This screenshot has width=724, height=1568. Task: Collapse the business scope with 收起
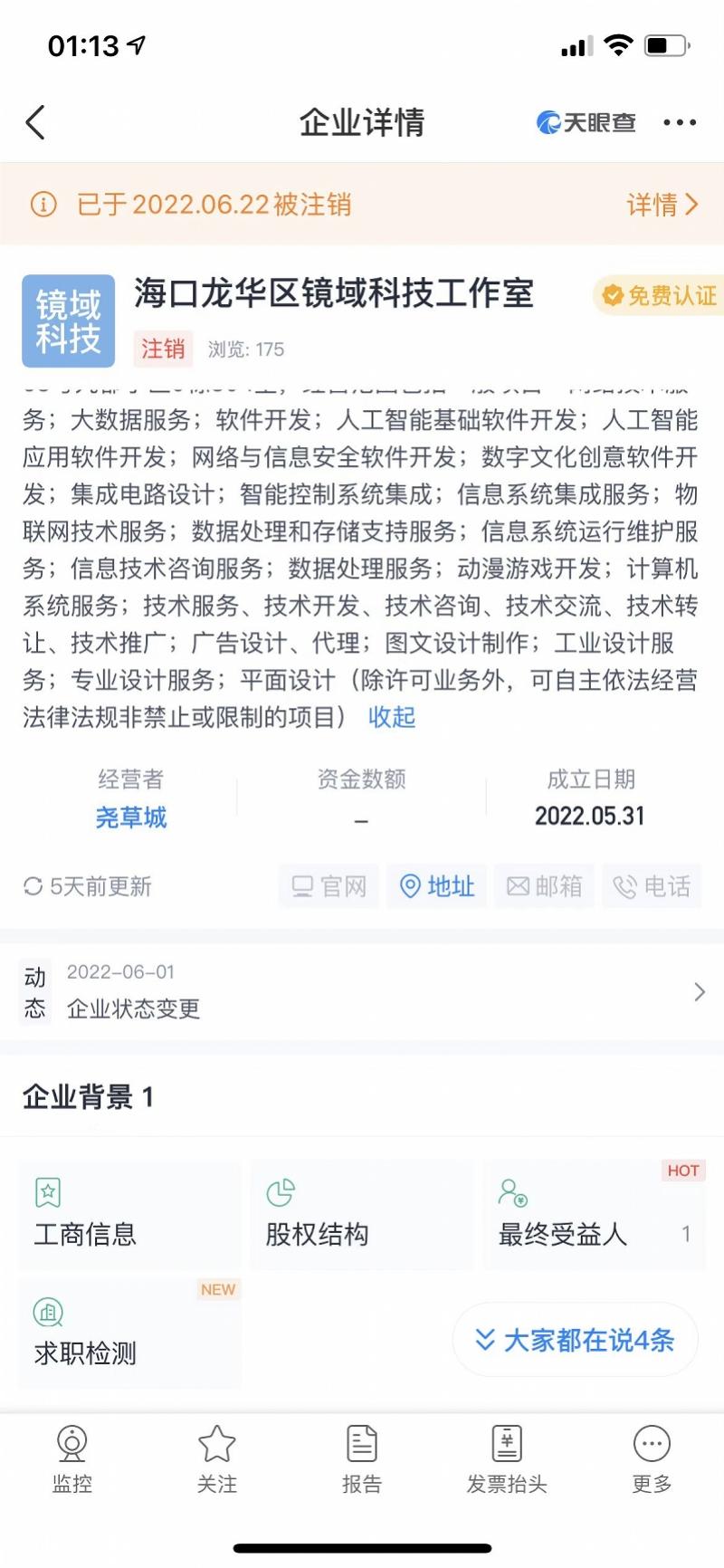pyautogui.click(x=391, y=718)
